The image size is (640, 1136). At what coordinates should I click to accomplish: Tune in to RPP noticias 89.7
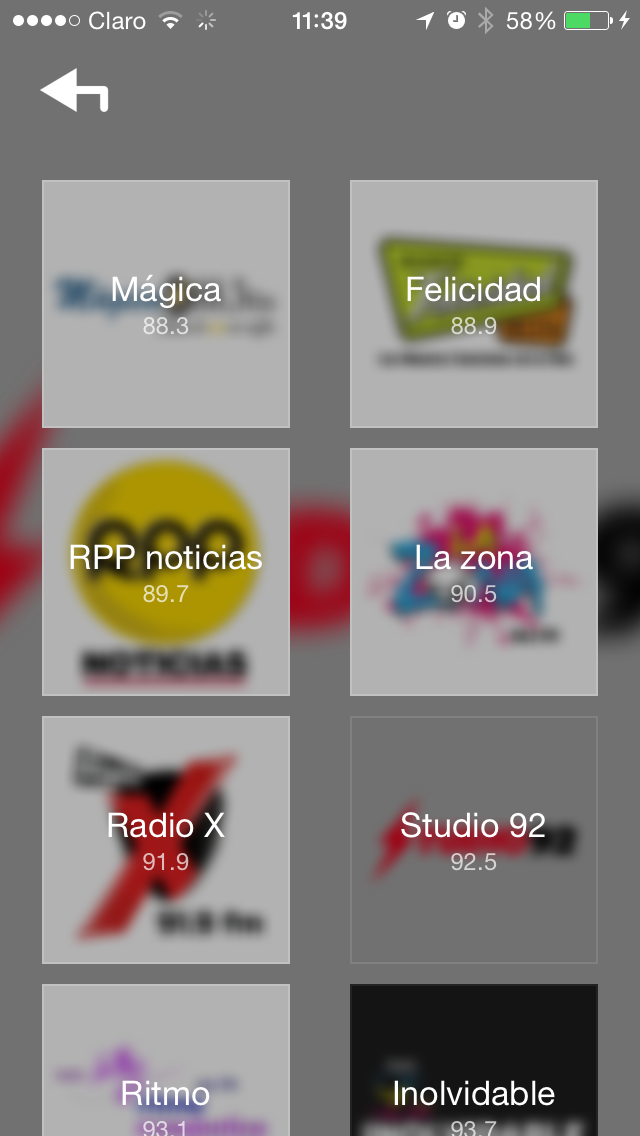pyautogui.click(x=166, y=572)
